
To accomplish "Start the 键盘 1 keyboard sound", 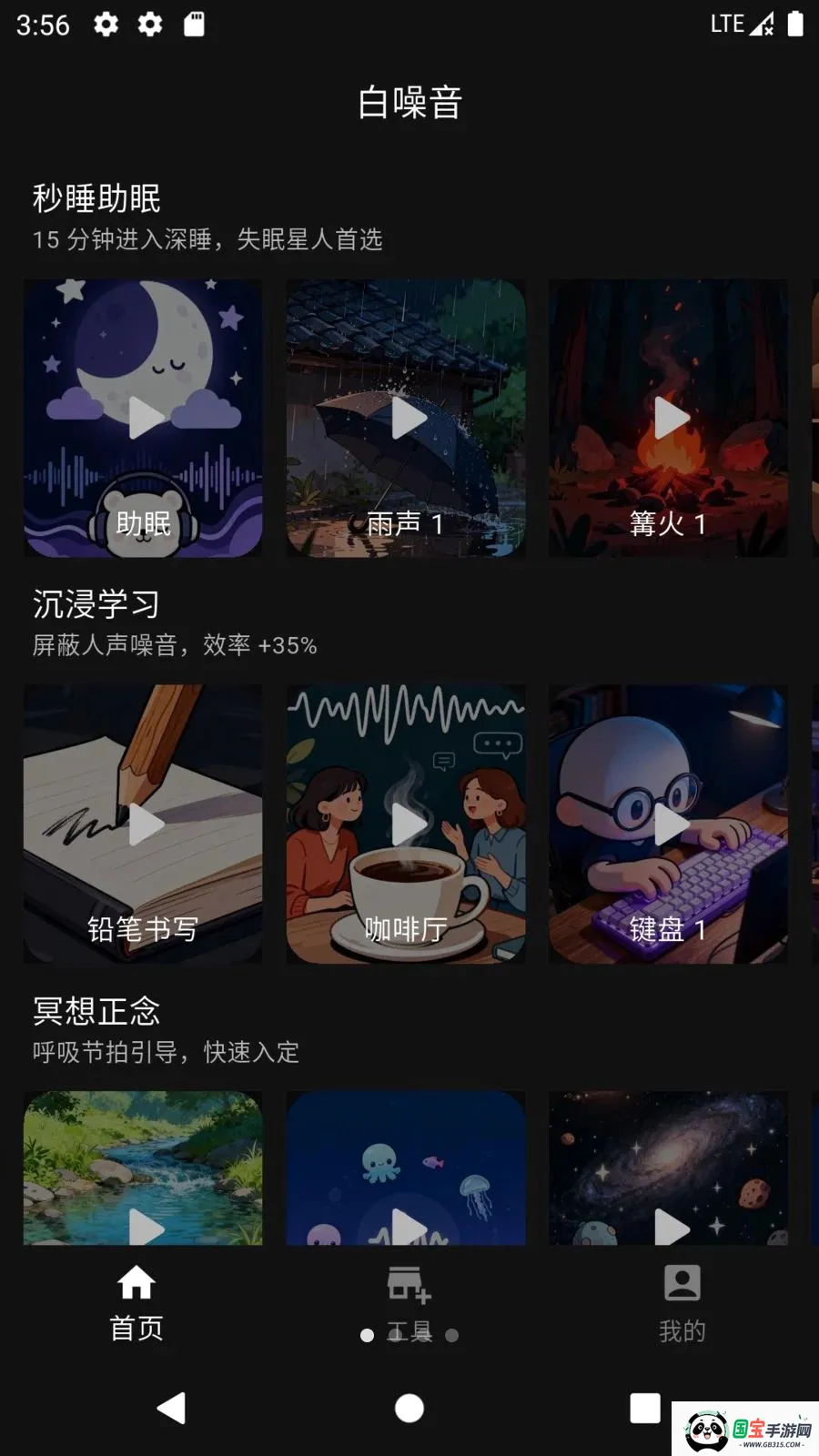I will (668, 824).
